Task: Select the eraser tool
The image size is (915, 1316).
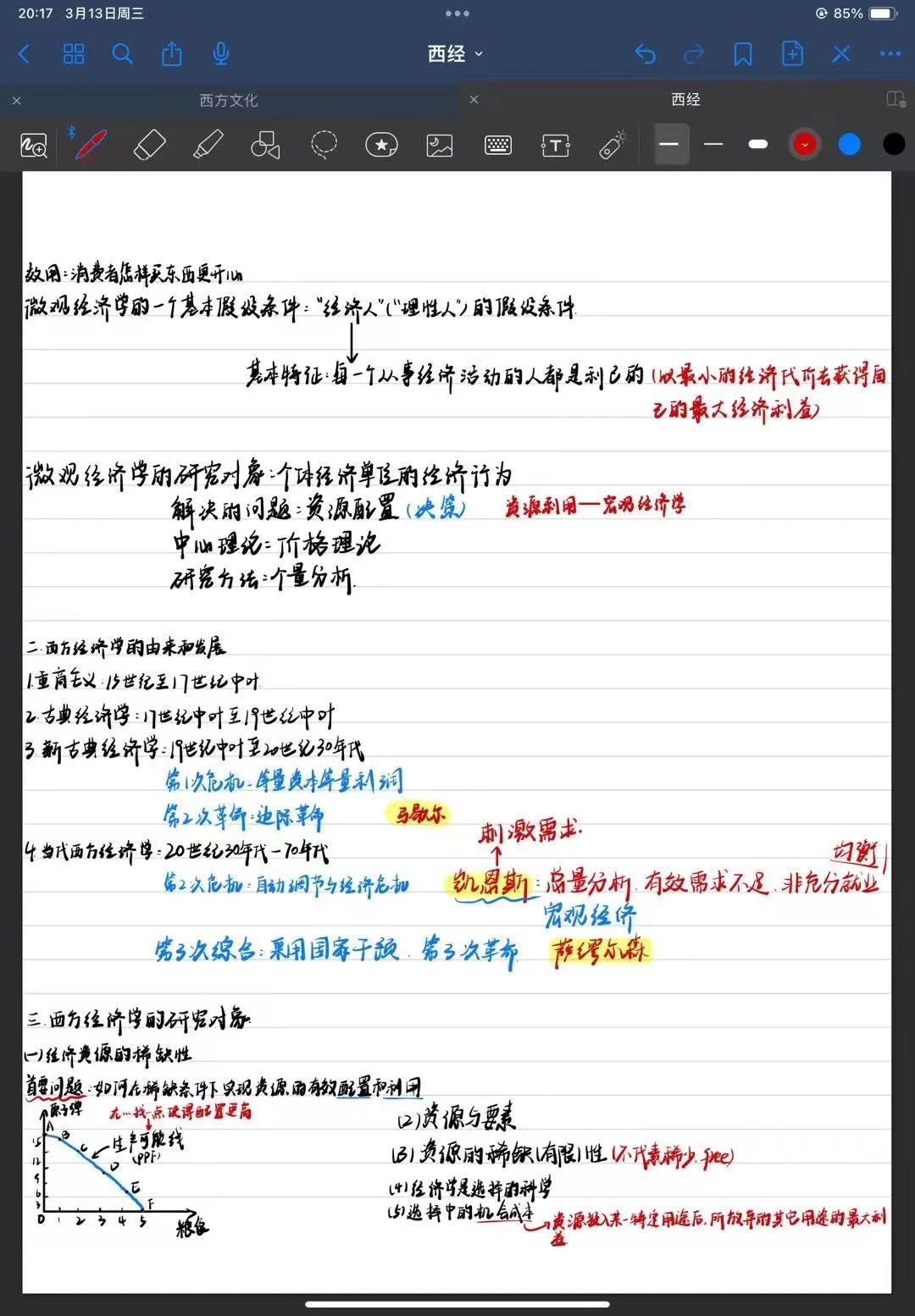Action: tap(150, 145)
